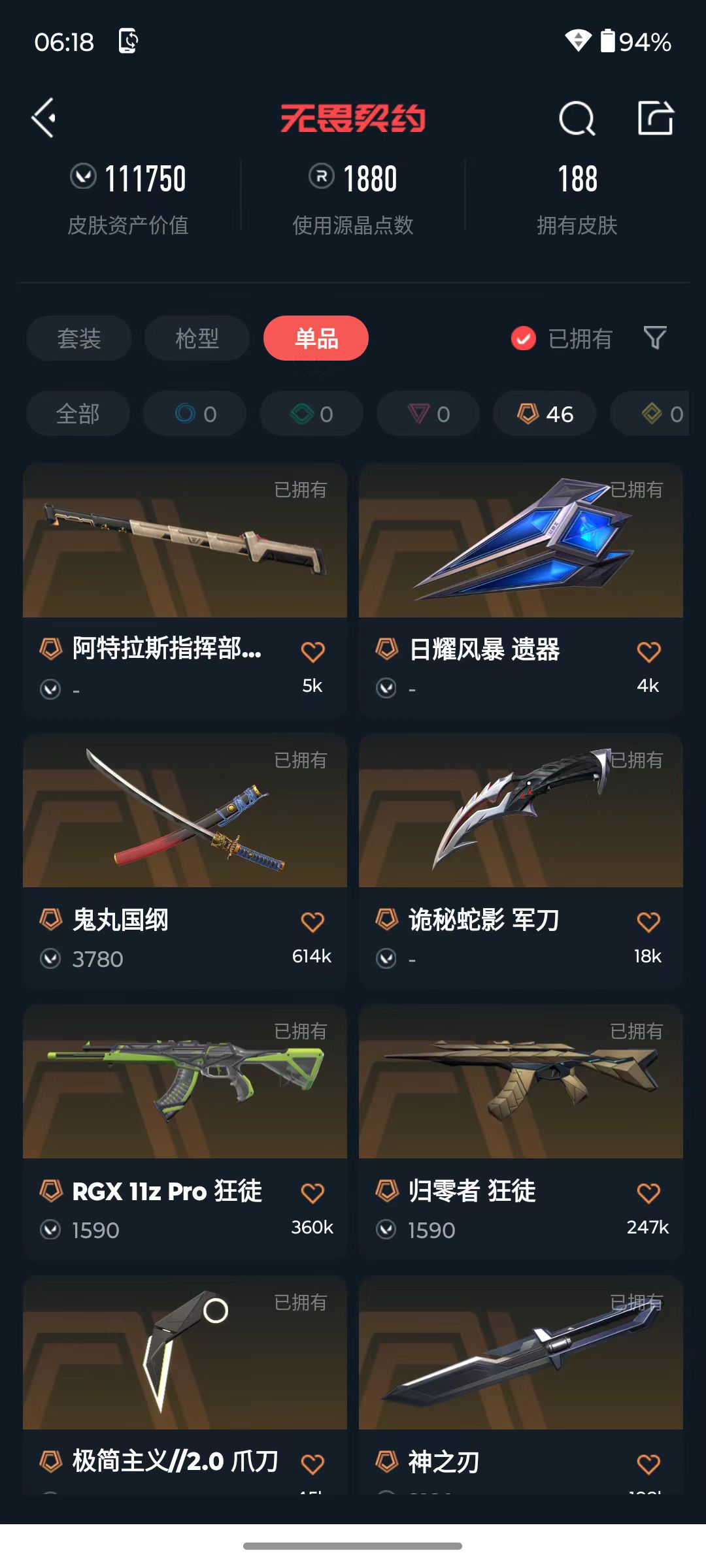Select the 全部 rarity chip
Viewport: 706px width, 1568px height.
(x=78, y=414)
